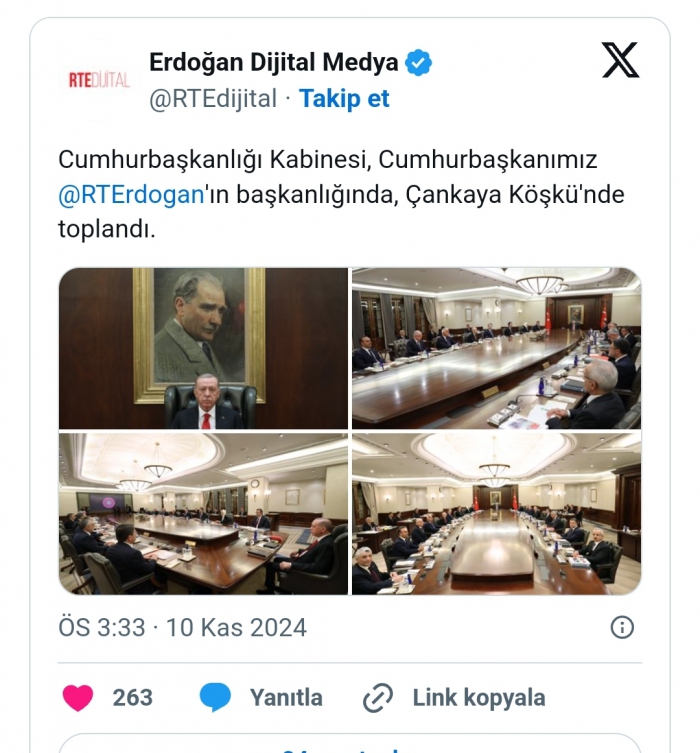Tap the info icon beside the date
The height and width of the screenshot is (753, 700).
pyautogui.click(x=622, y=627)
